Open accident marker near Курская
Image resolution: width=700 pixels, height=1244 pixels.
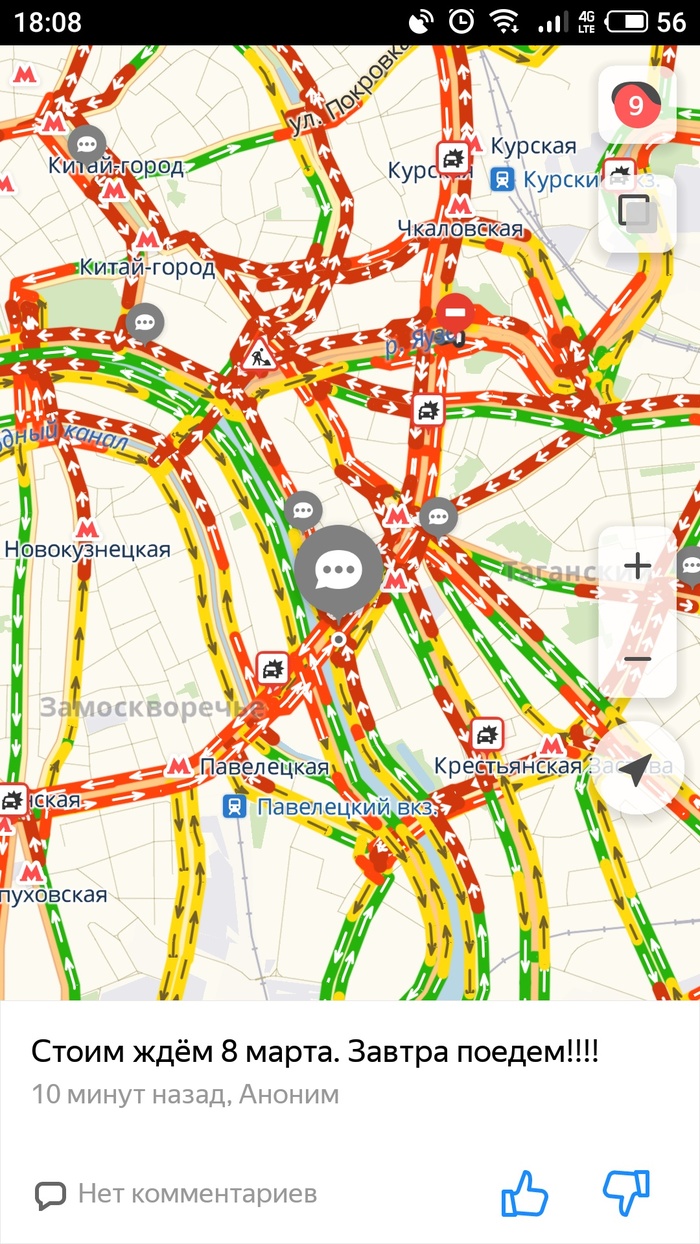click(x=453, y=158)
